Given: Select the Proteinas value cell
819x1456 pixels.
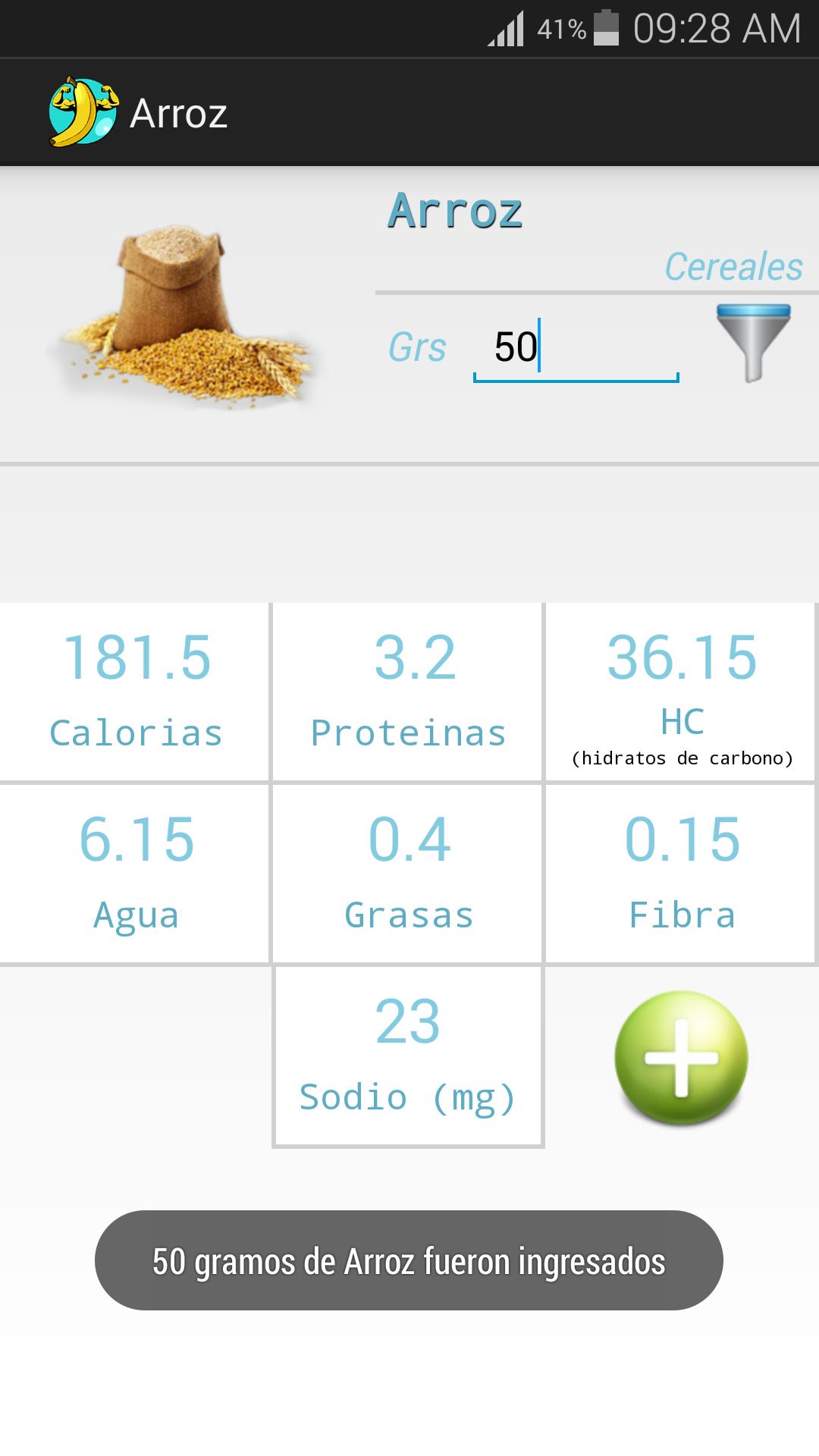Looking at the screenshot, I should (x=407, y=690).
